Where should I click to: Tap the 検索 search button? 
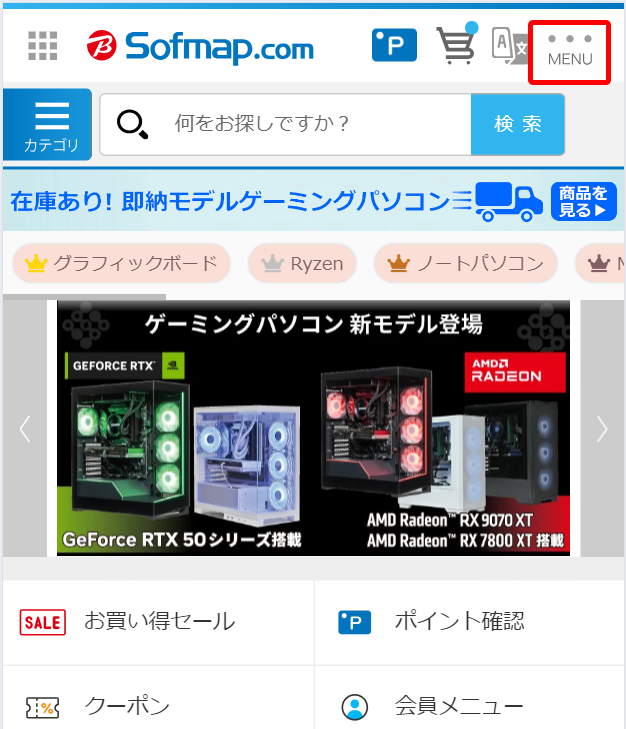(x=518, y=124)
